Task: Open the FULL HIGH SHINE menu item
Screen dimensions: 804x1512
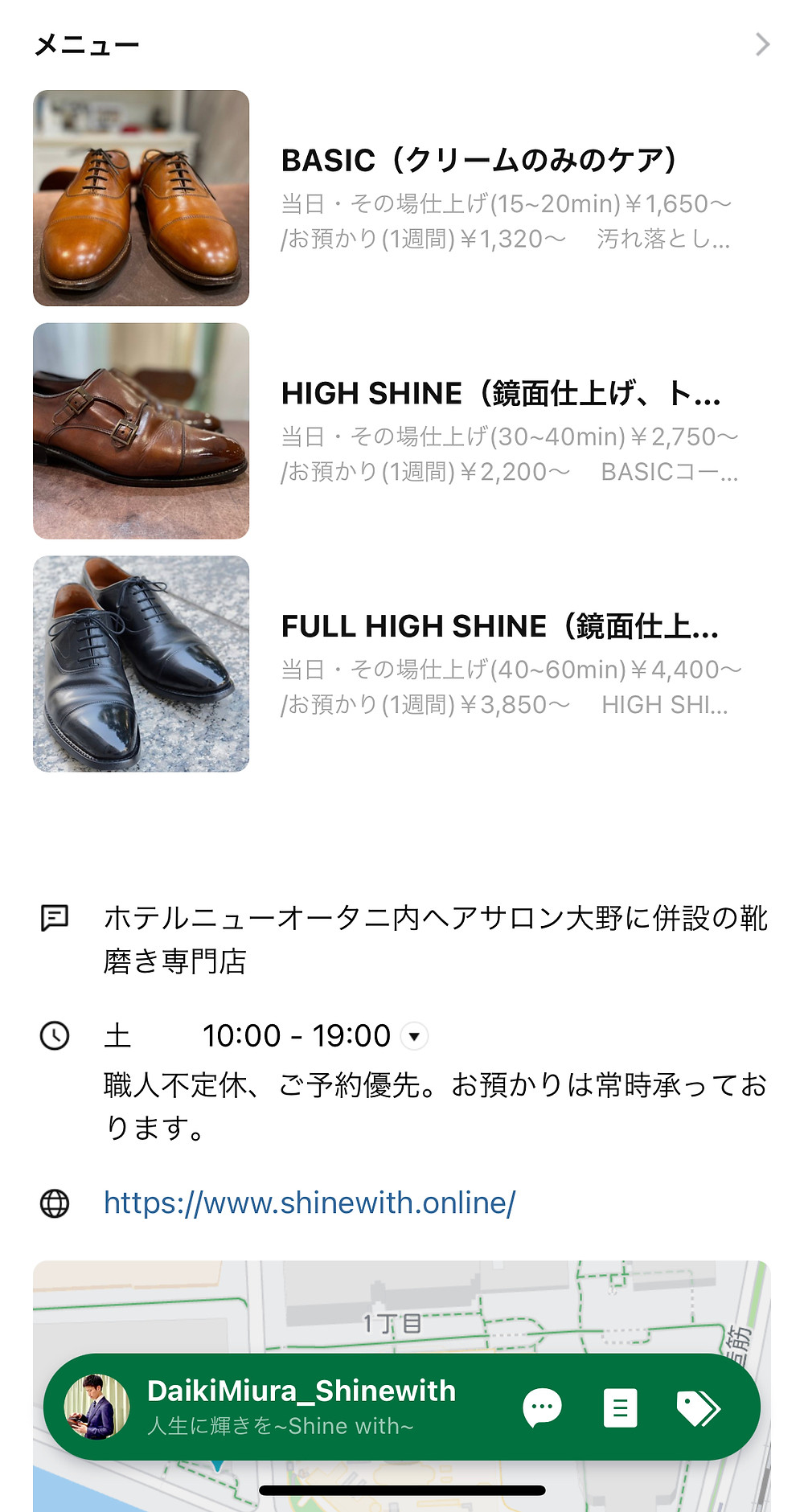Action: [x=402, y=664]
